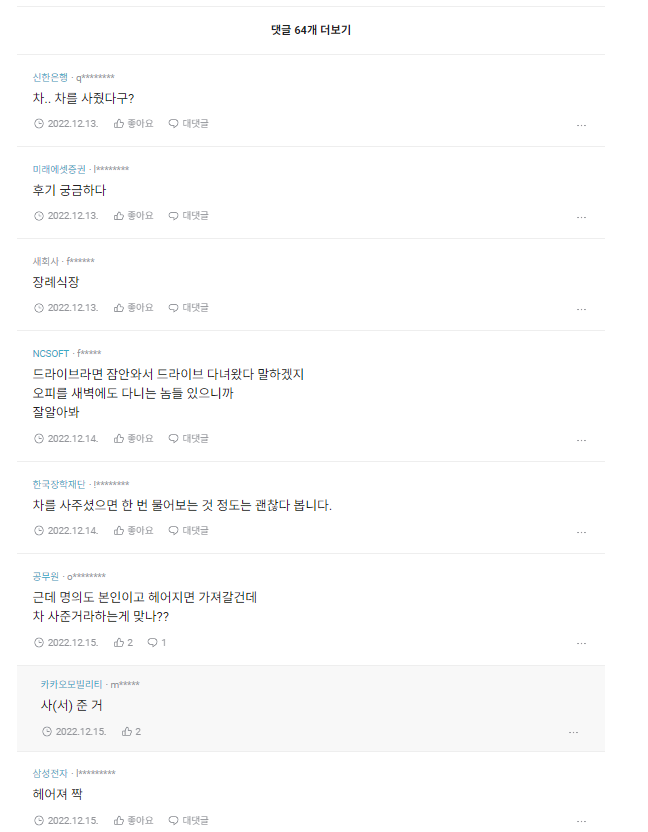Open replies on the 공무원 comment
This screenshot has height=832, width=648.
coord(157,643)
